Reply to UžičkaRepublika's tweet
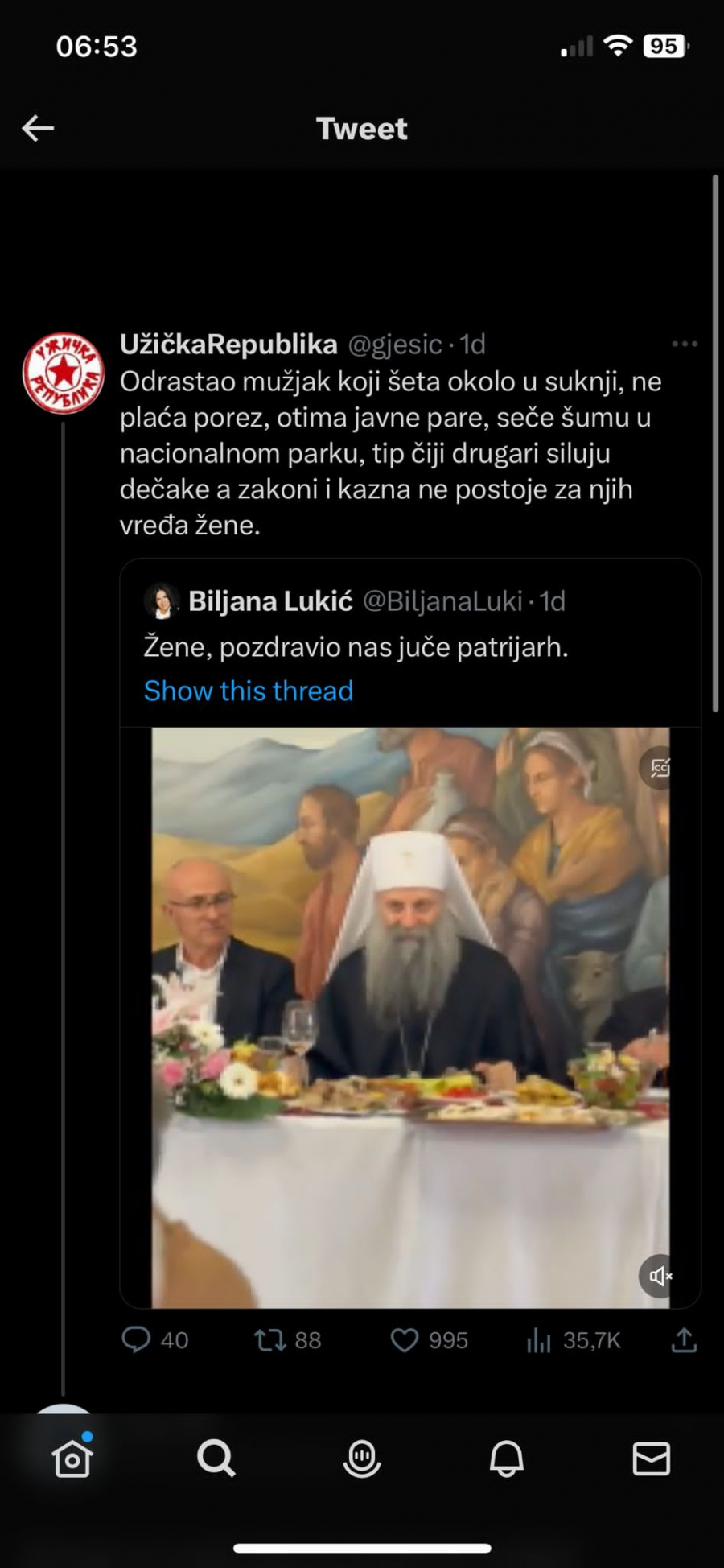Screen dimensions: 724x1568 (137, 1339)
